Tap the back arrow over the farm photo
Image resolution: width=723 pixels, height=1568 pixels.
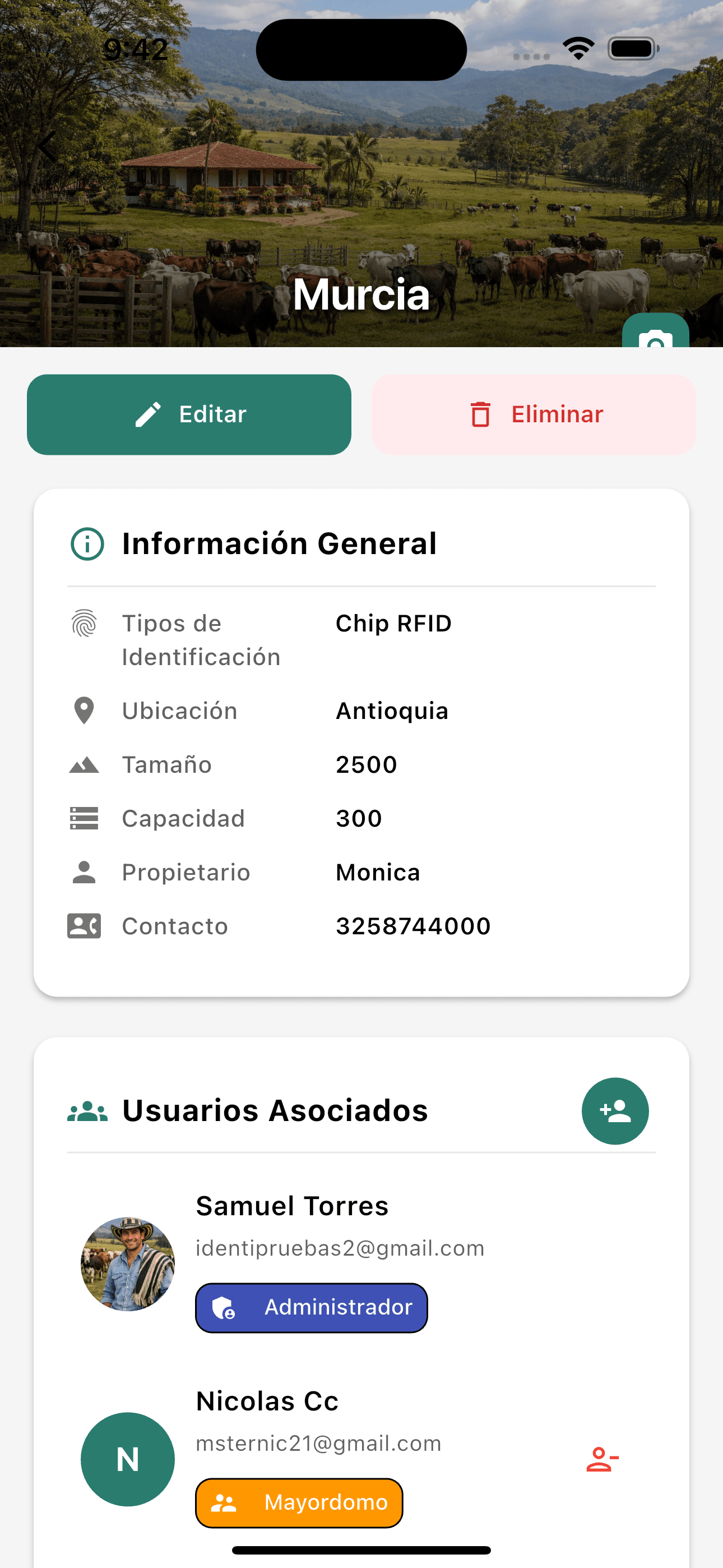(48, 146)
